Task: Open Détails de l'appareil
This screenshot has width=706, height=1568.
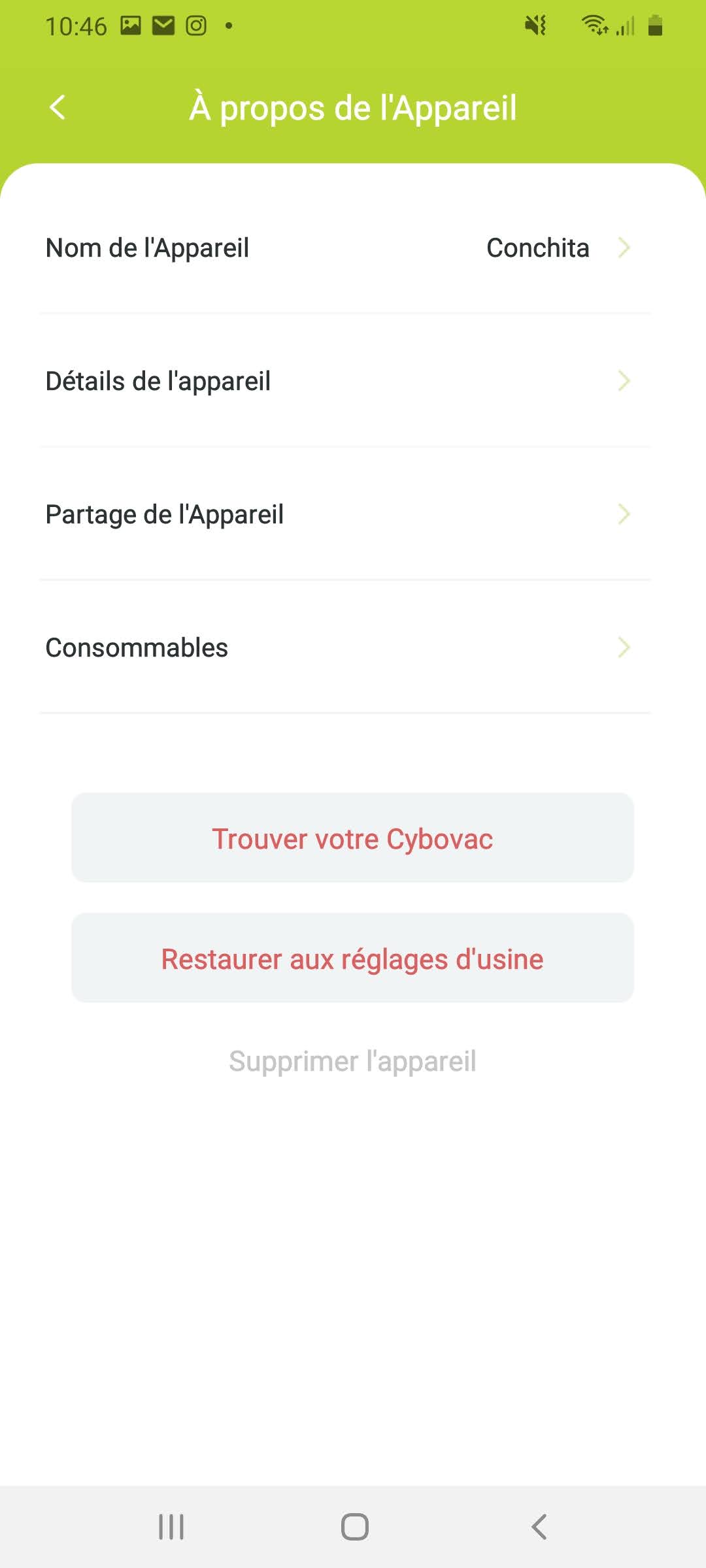Action: point(345,381)
